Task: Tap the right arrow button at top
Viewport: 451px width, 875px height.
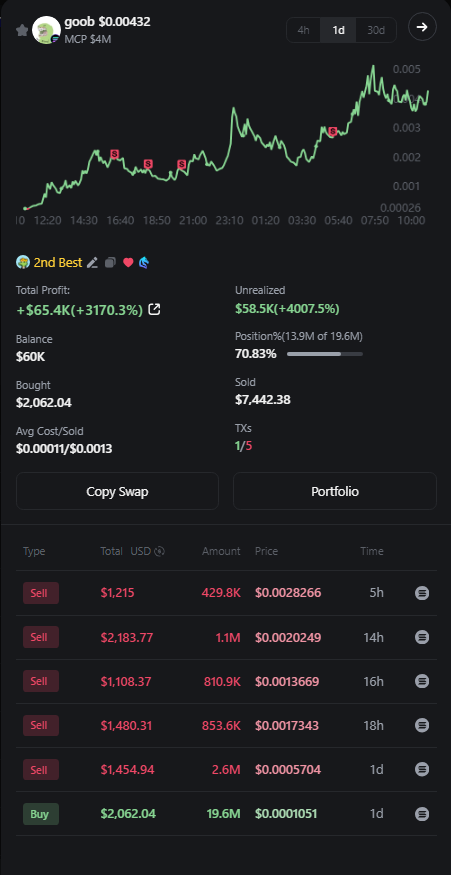Action: click(x=422, y=27)
